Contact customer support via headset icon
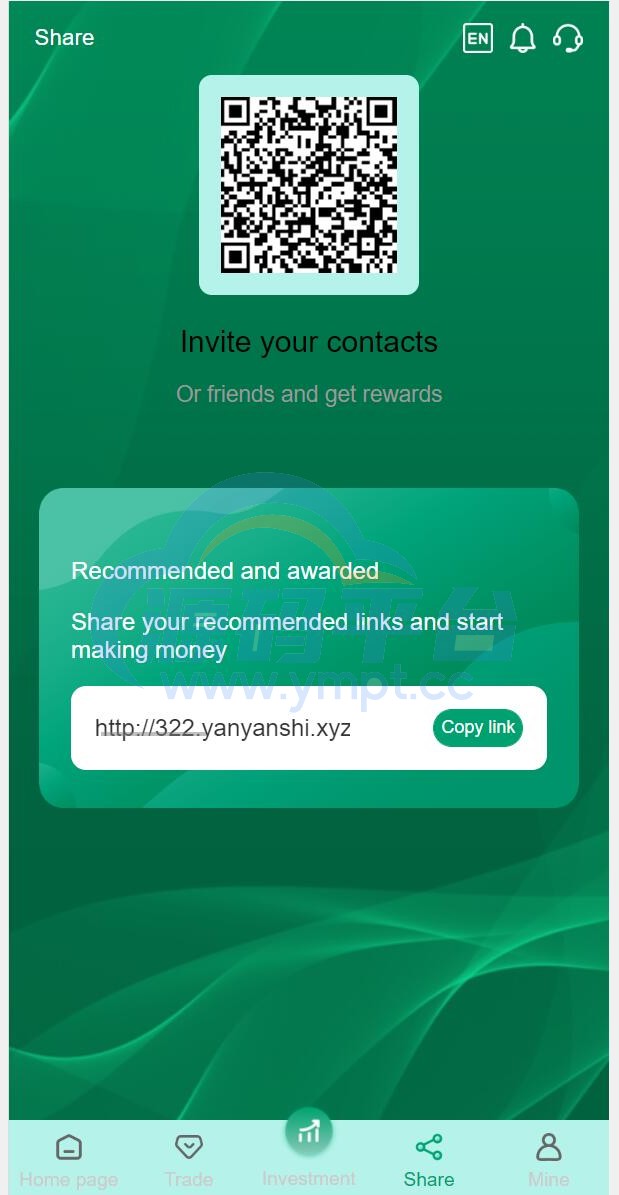This screenshot has width=619, height=1195. coord(567,39)
